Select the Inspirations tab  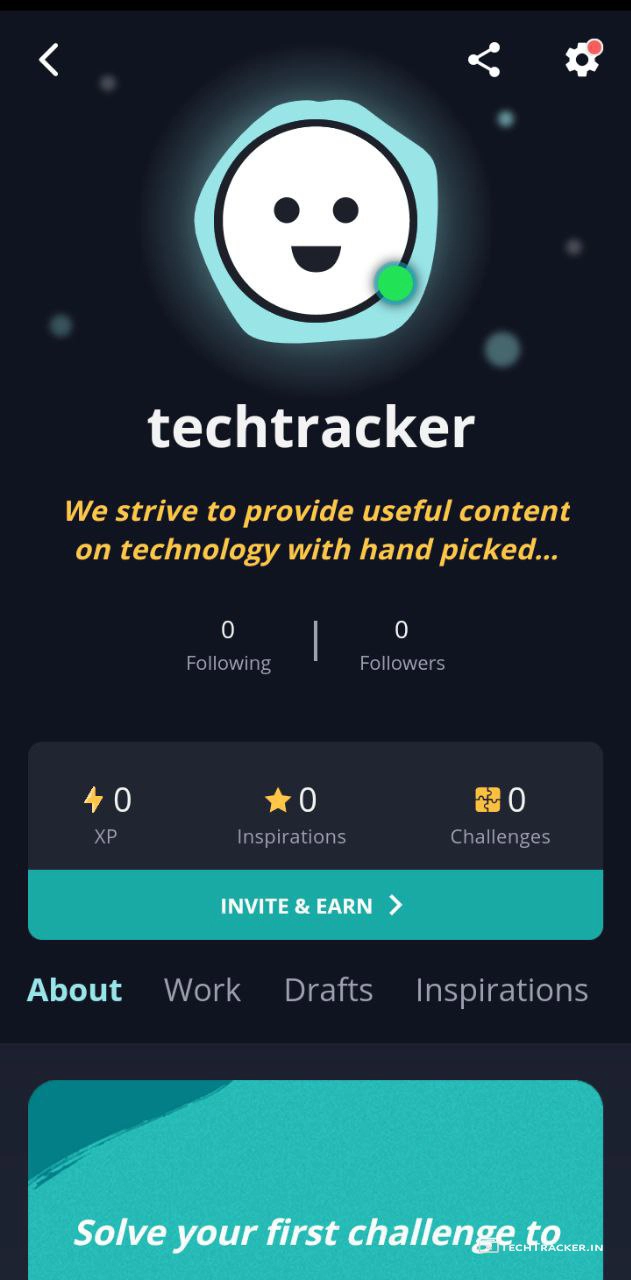501,990
